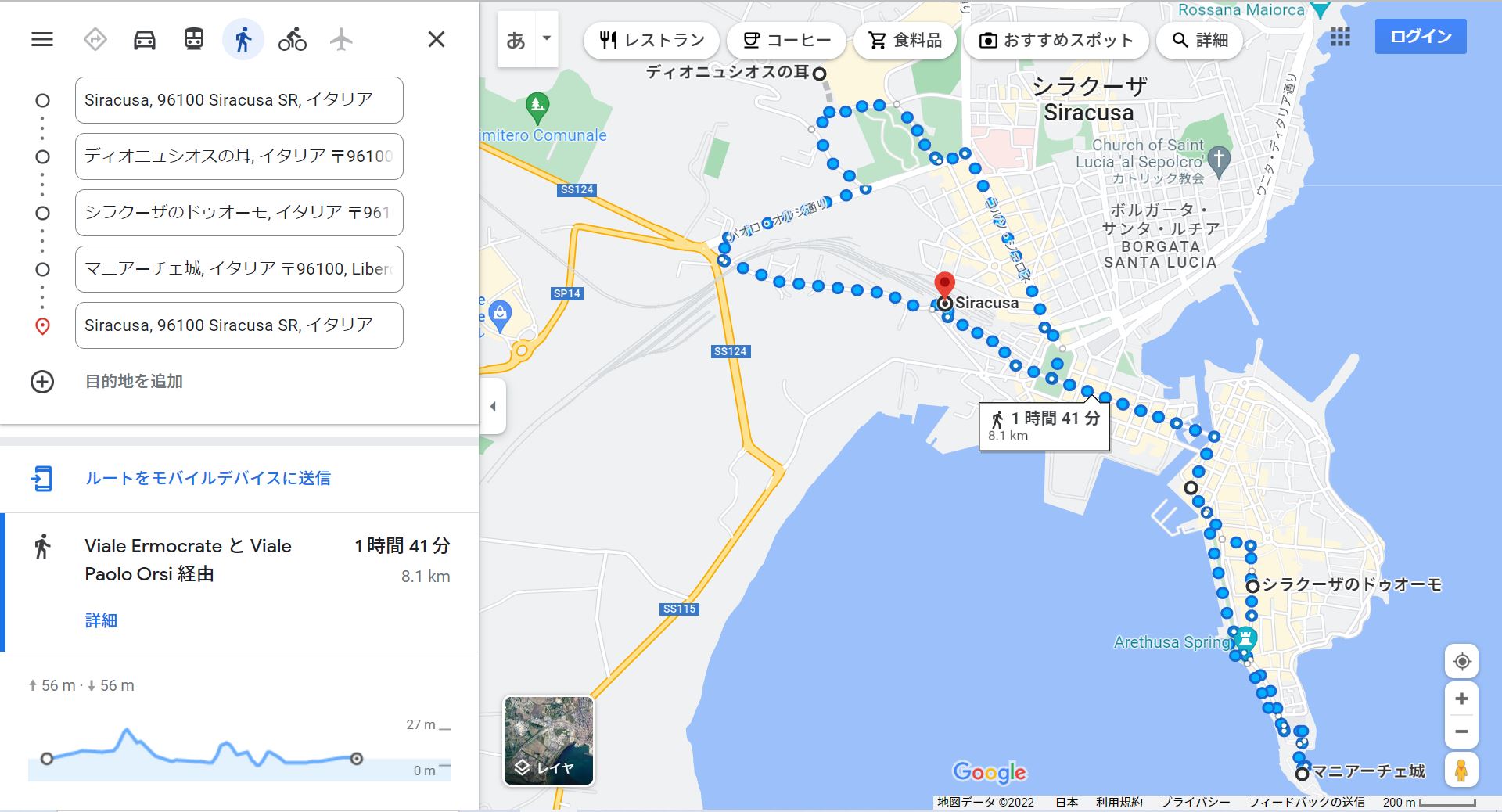Open the hamburger main menu
This screenshot has height=812, width=1502.
tap(42, 39)
